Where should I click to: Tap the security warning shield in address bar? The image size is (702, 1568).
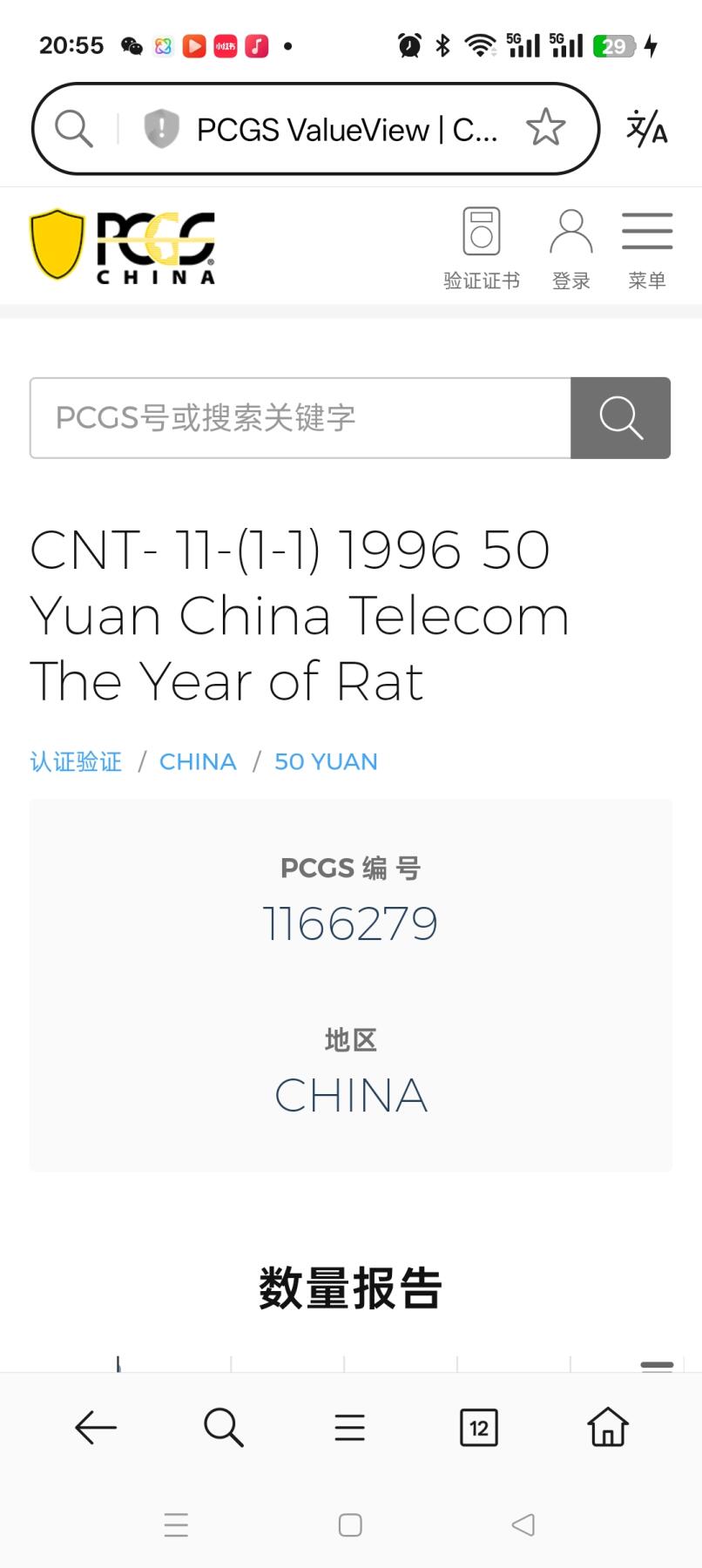[x=162, y=128]
